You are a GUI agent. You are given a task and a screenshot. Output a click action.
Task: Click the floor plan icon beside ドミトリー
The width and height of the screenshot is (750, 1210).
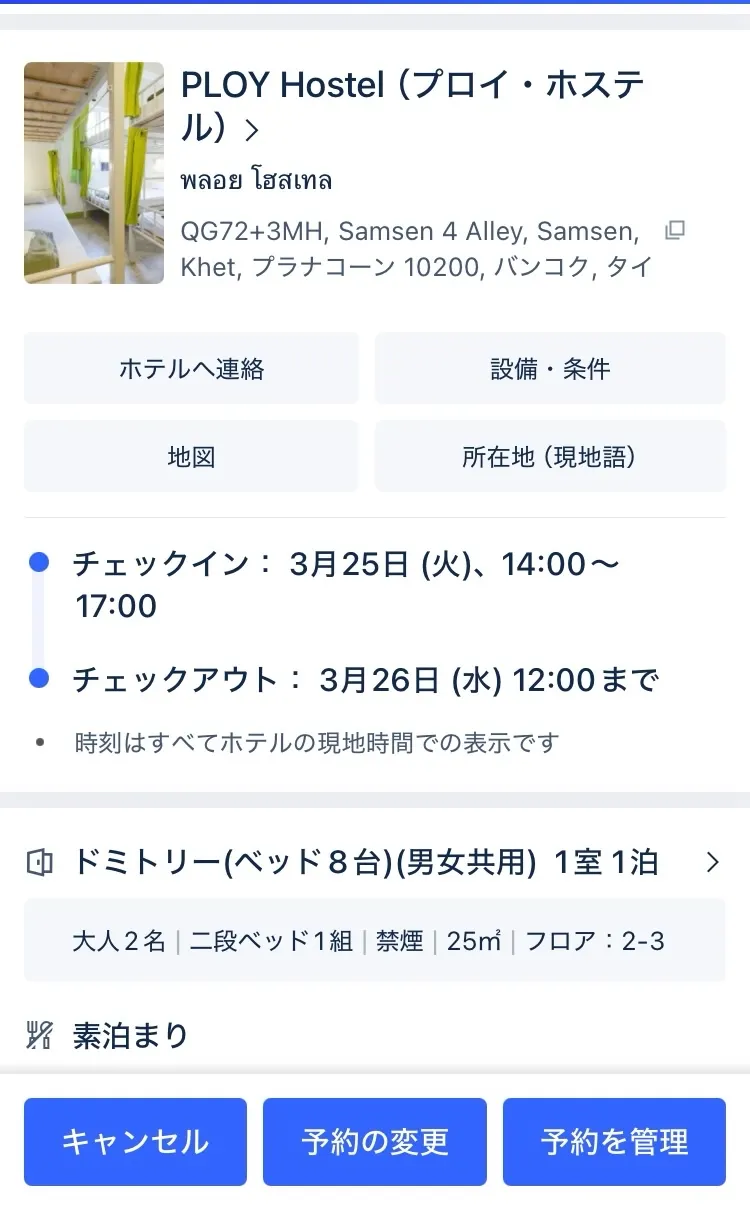tap(38, 861)
